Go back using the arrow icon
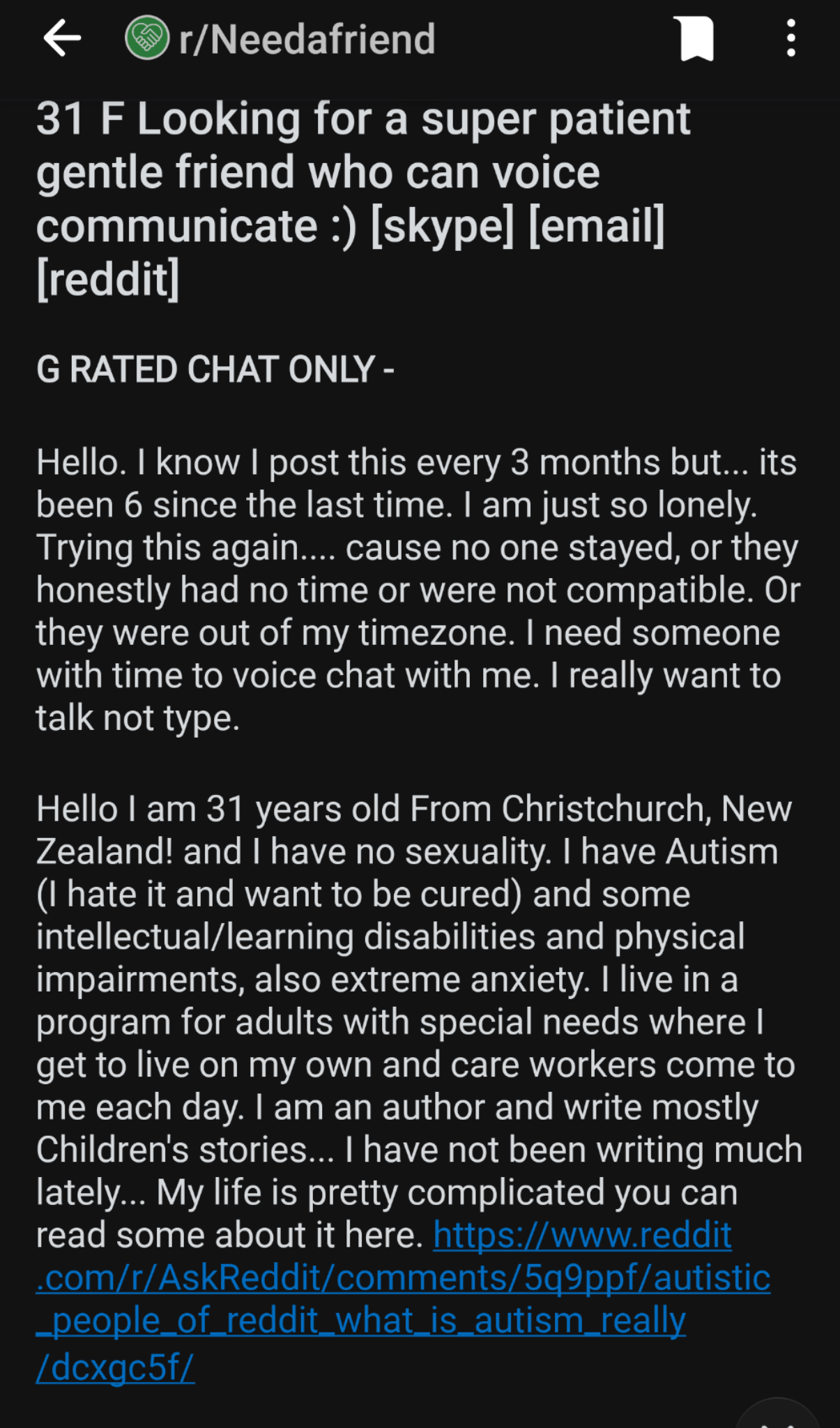Screen dimensions: 840x1428 coord(63,38)
